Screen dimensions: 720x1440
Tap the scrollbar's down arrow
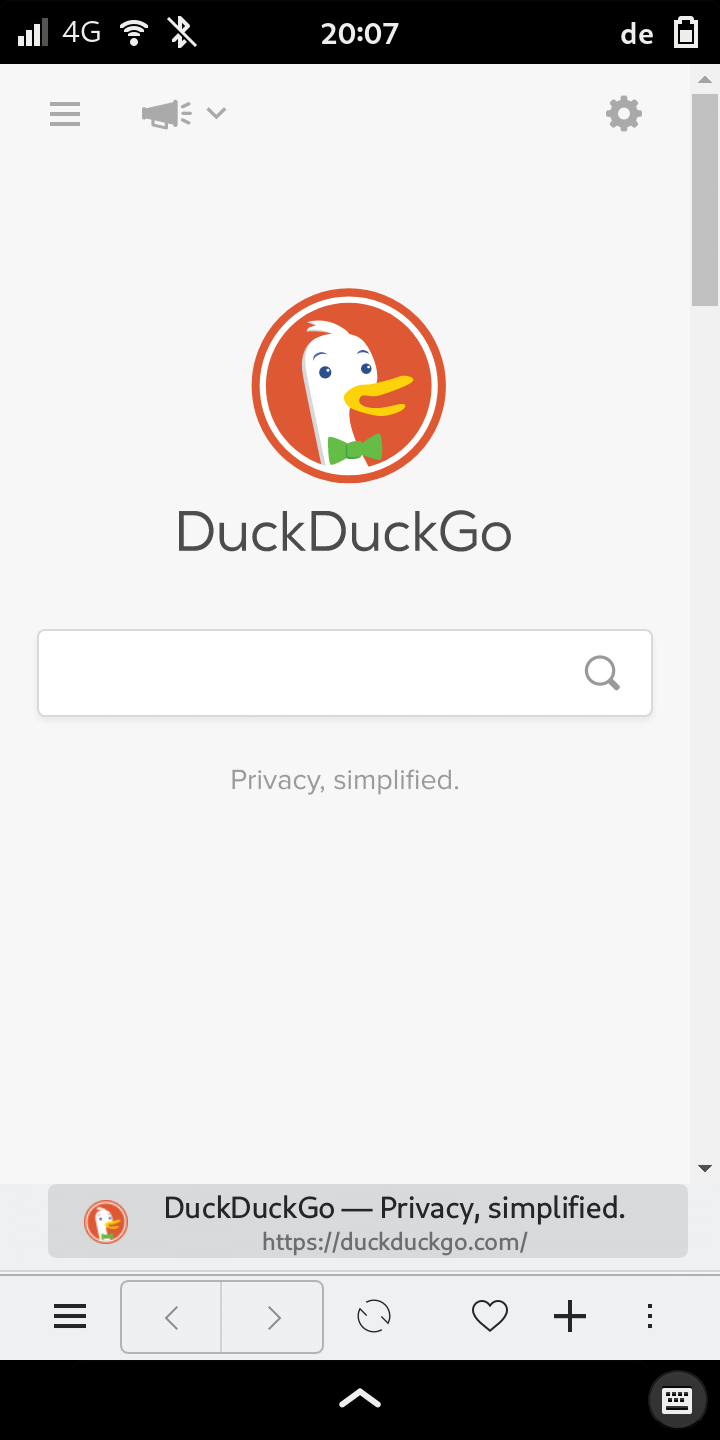[704, 1168]
